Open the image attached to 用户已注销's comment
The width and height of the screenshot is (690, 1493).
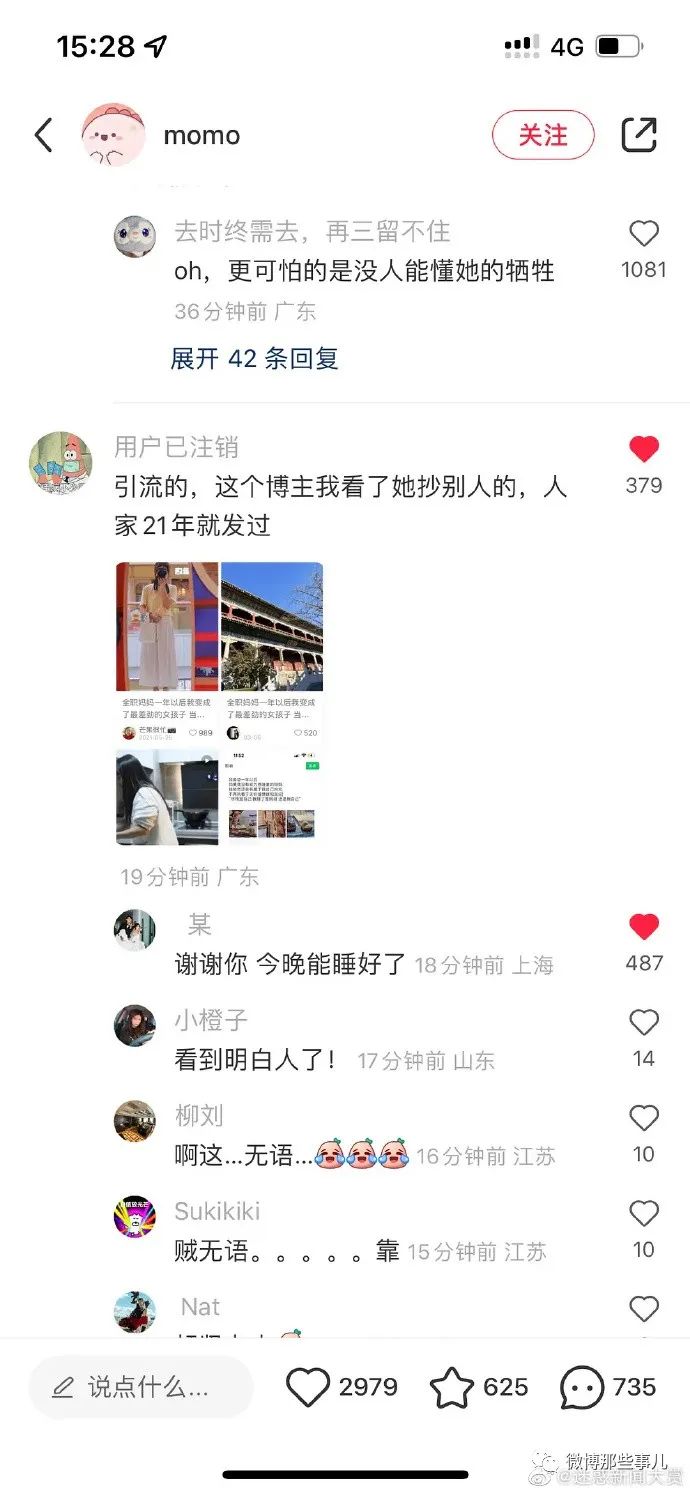(219, 703)
